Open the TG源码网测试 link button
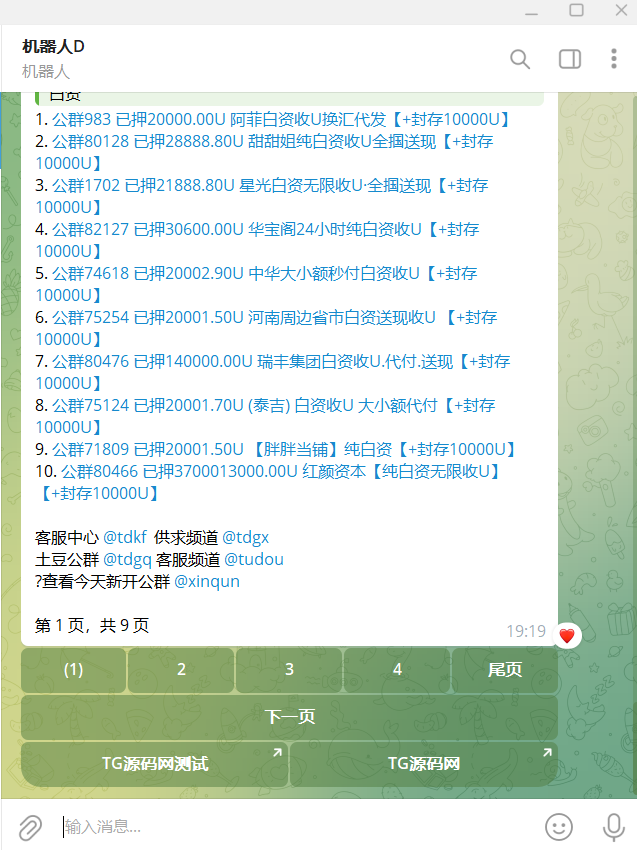 pos(155,764)
